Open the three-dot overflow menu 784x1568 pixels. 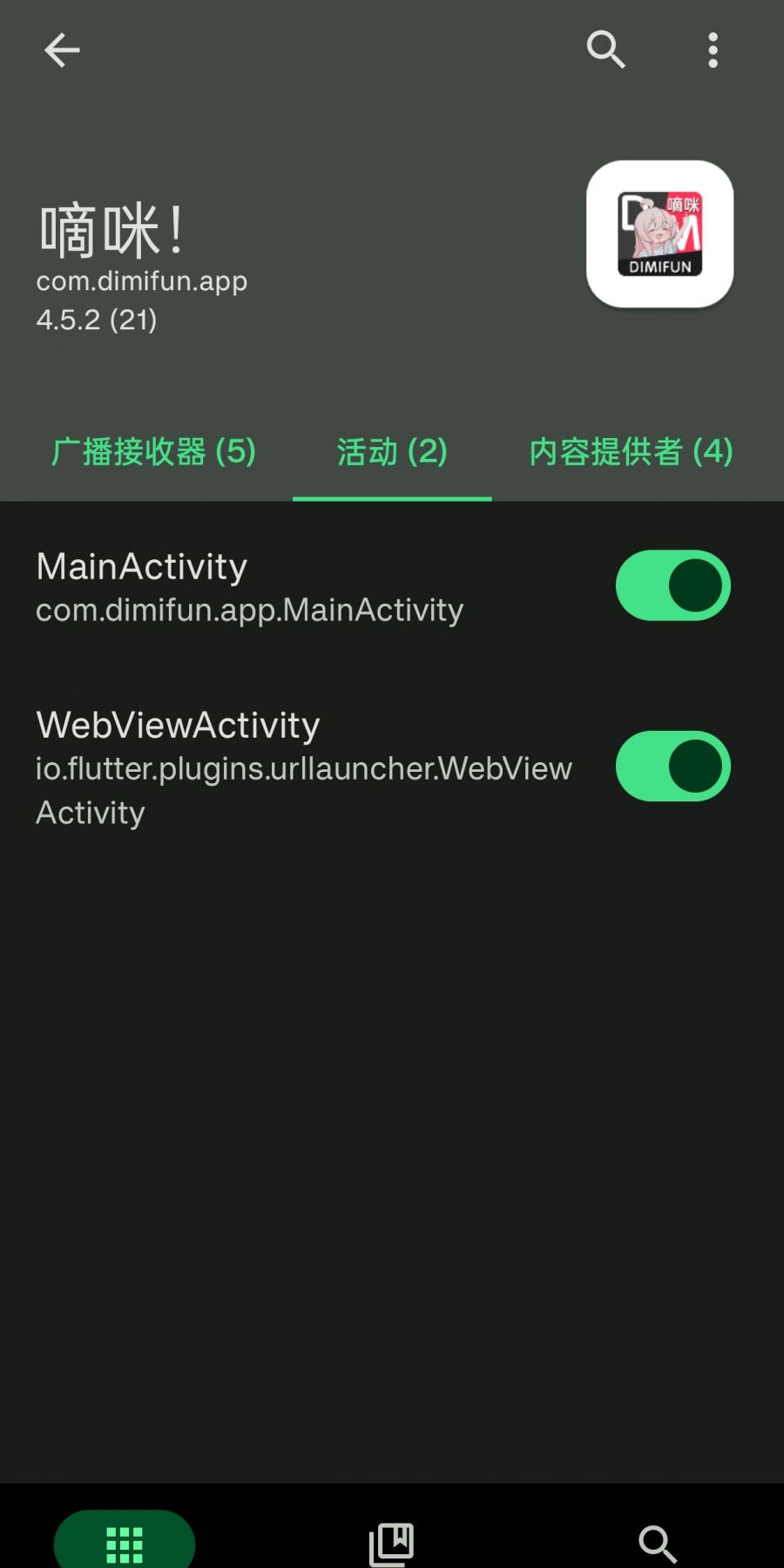(713, 51)
